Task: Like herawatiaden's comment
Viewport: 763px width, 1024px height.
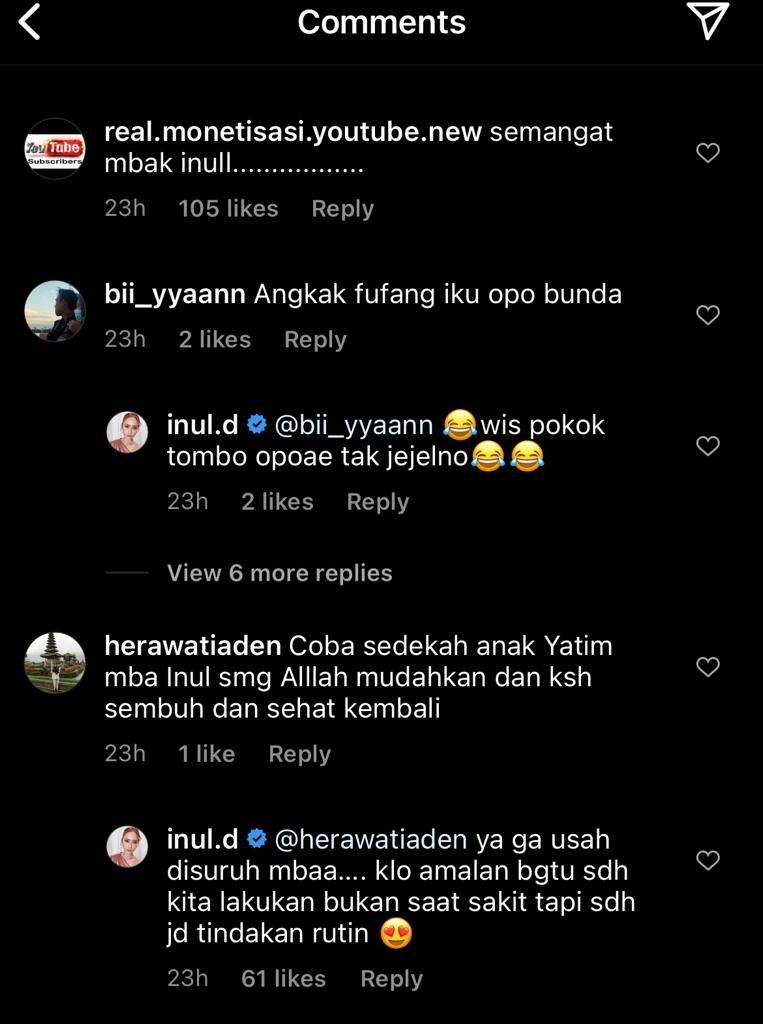Action: [707, 667]
